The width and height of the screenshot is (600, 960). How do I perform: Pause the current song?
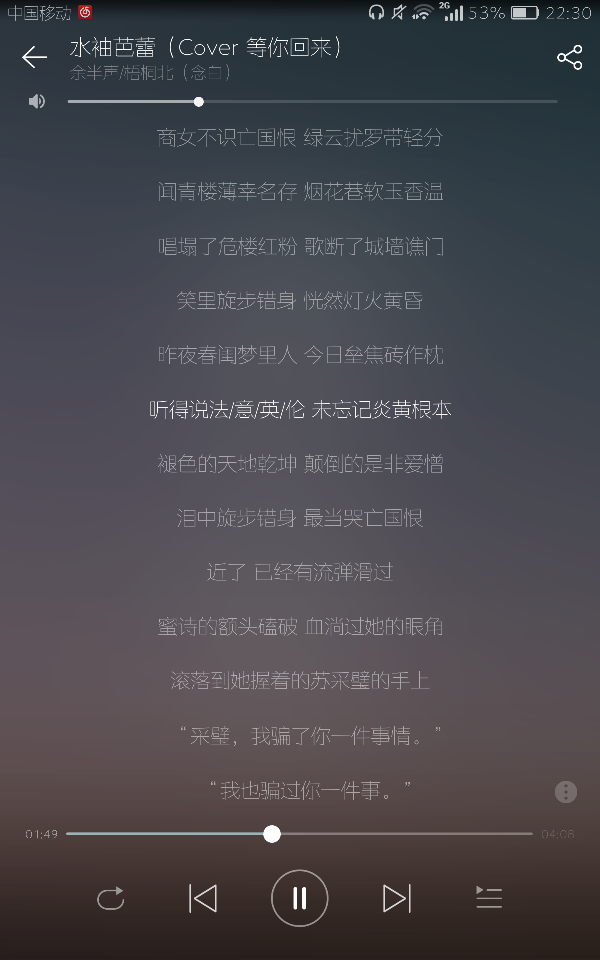click(299, 898)
